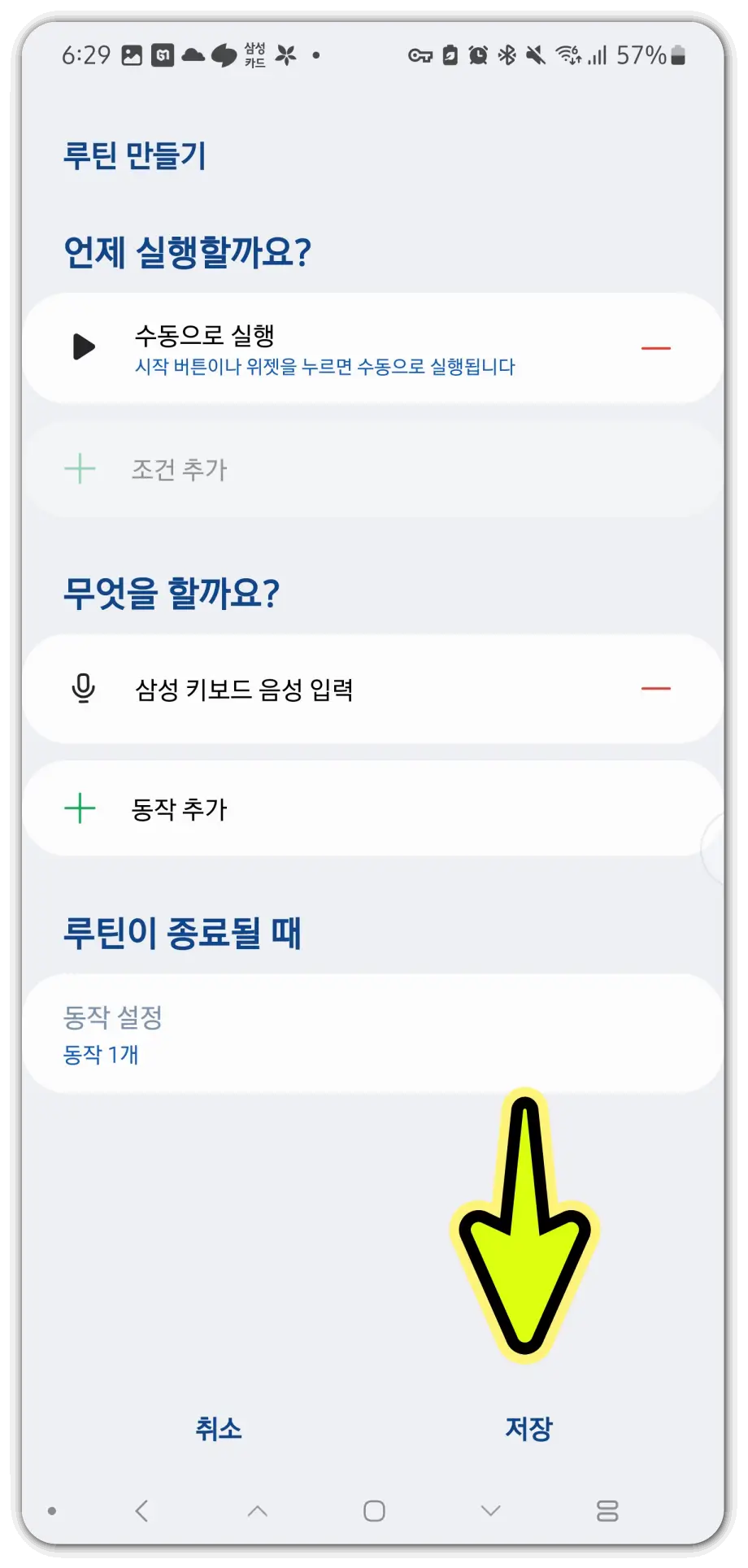Click the Wi-Fi 6 icon in the status bar
This screenshot has width=748, height=1568.
coord(569,55)
